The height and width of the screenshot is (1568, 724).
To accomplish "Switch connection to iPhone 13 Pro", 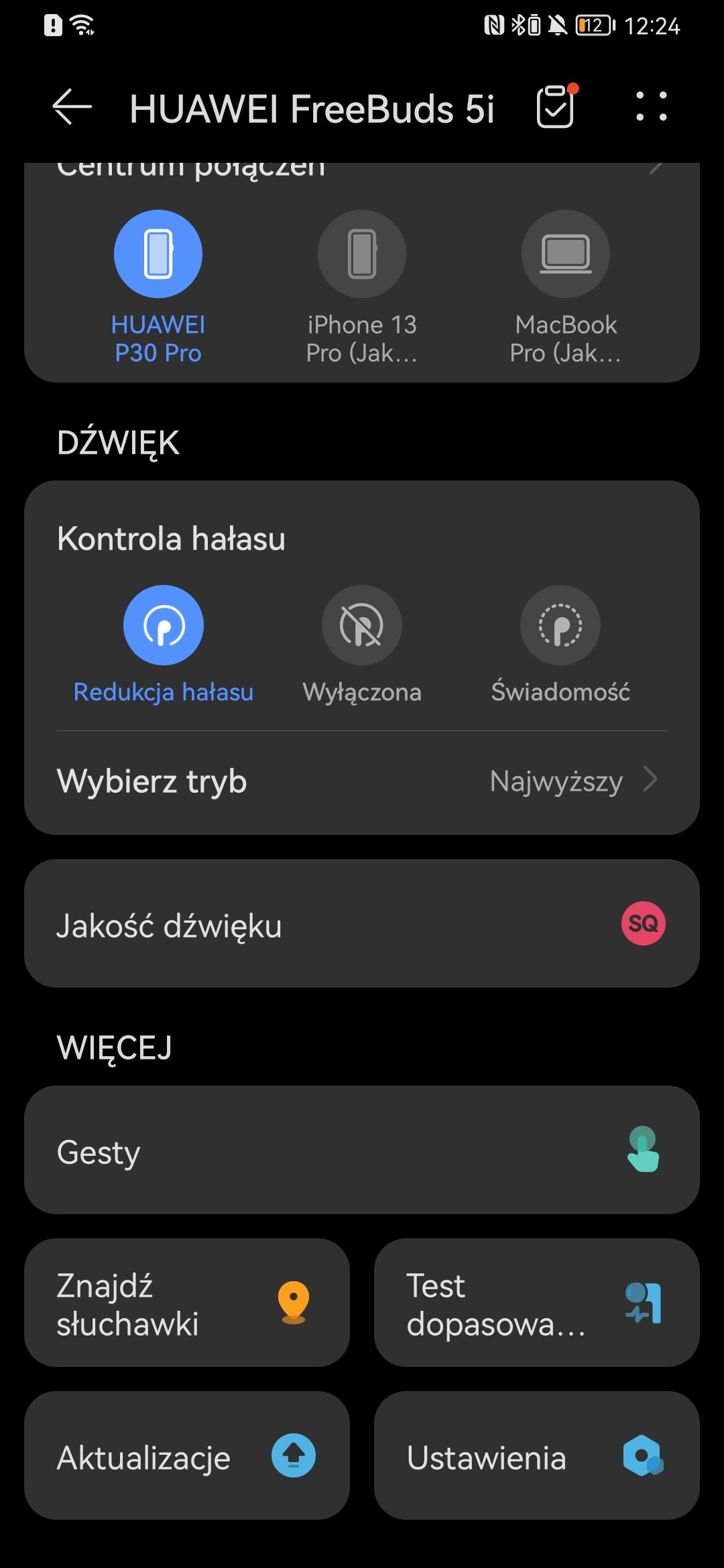I will click(362, 288).
